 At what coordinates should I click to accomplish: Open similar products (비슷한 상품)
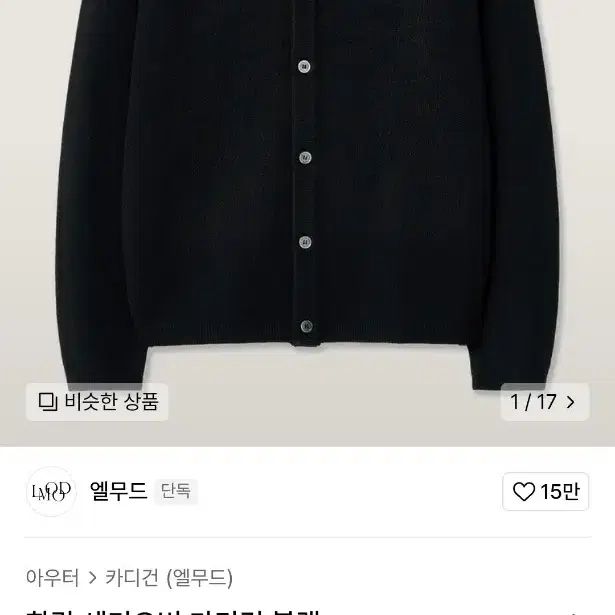97,402
